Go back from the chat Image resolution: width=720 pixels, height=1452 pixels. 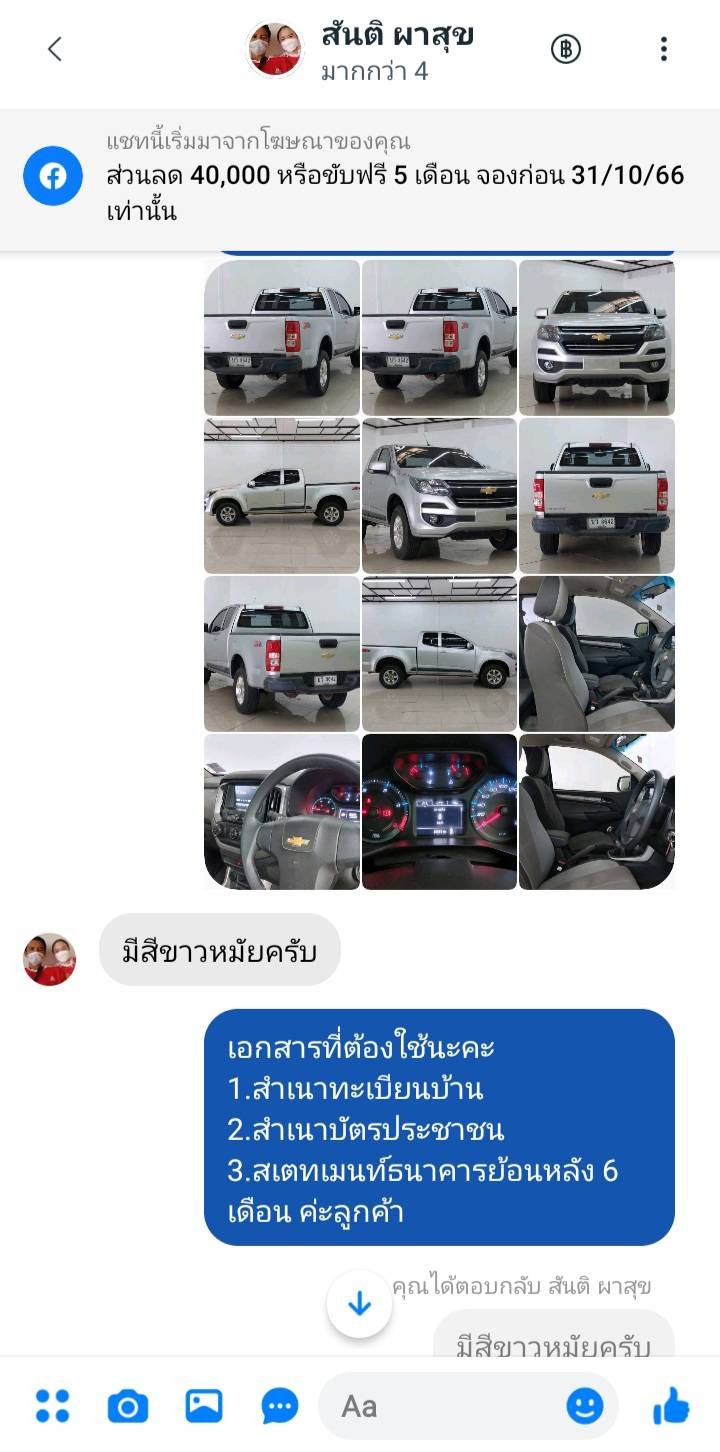(55, 49)
